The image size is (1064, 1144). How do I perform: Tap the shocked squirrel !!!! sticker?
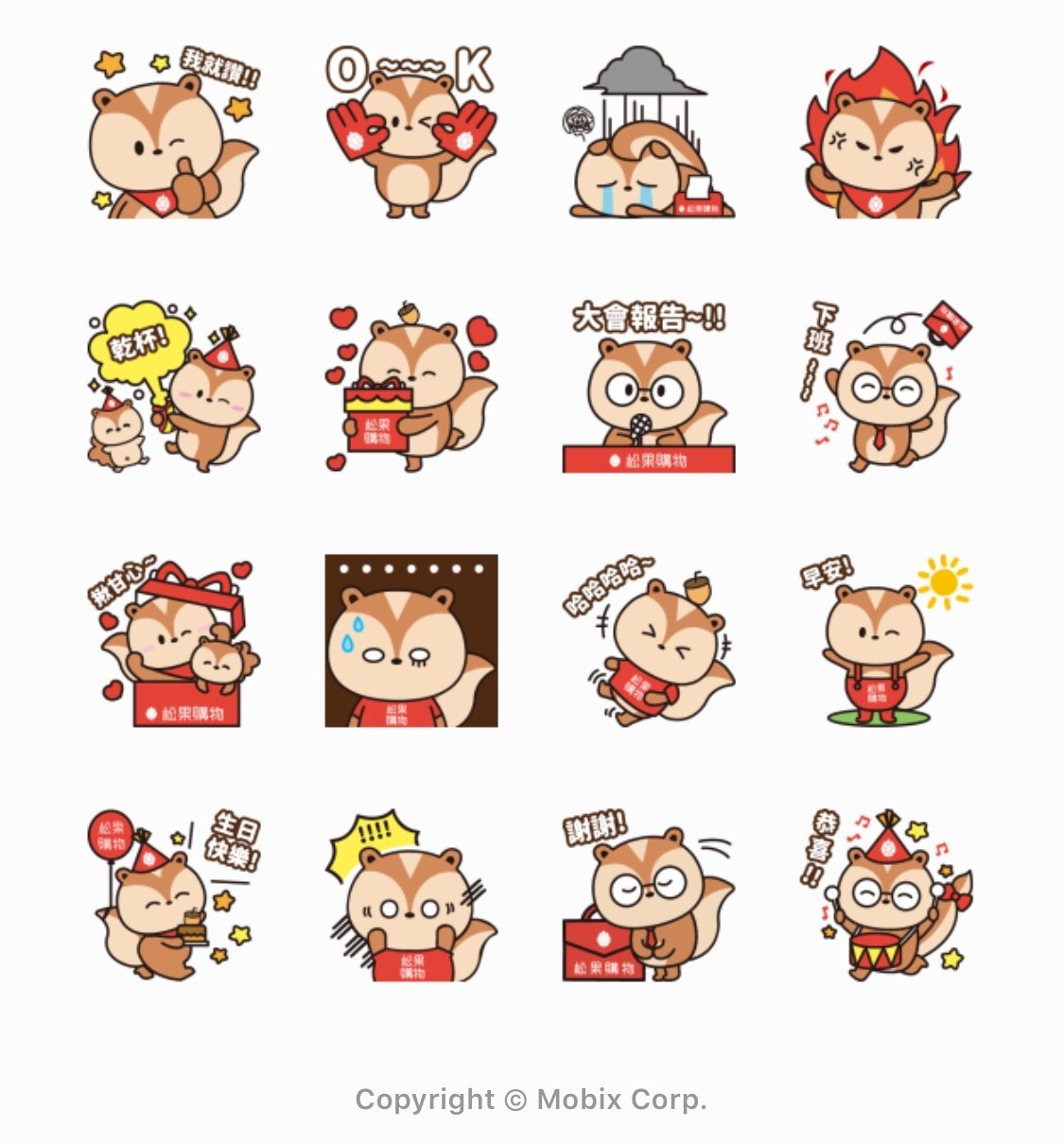[411, 894]
